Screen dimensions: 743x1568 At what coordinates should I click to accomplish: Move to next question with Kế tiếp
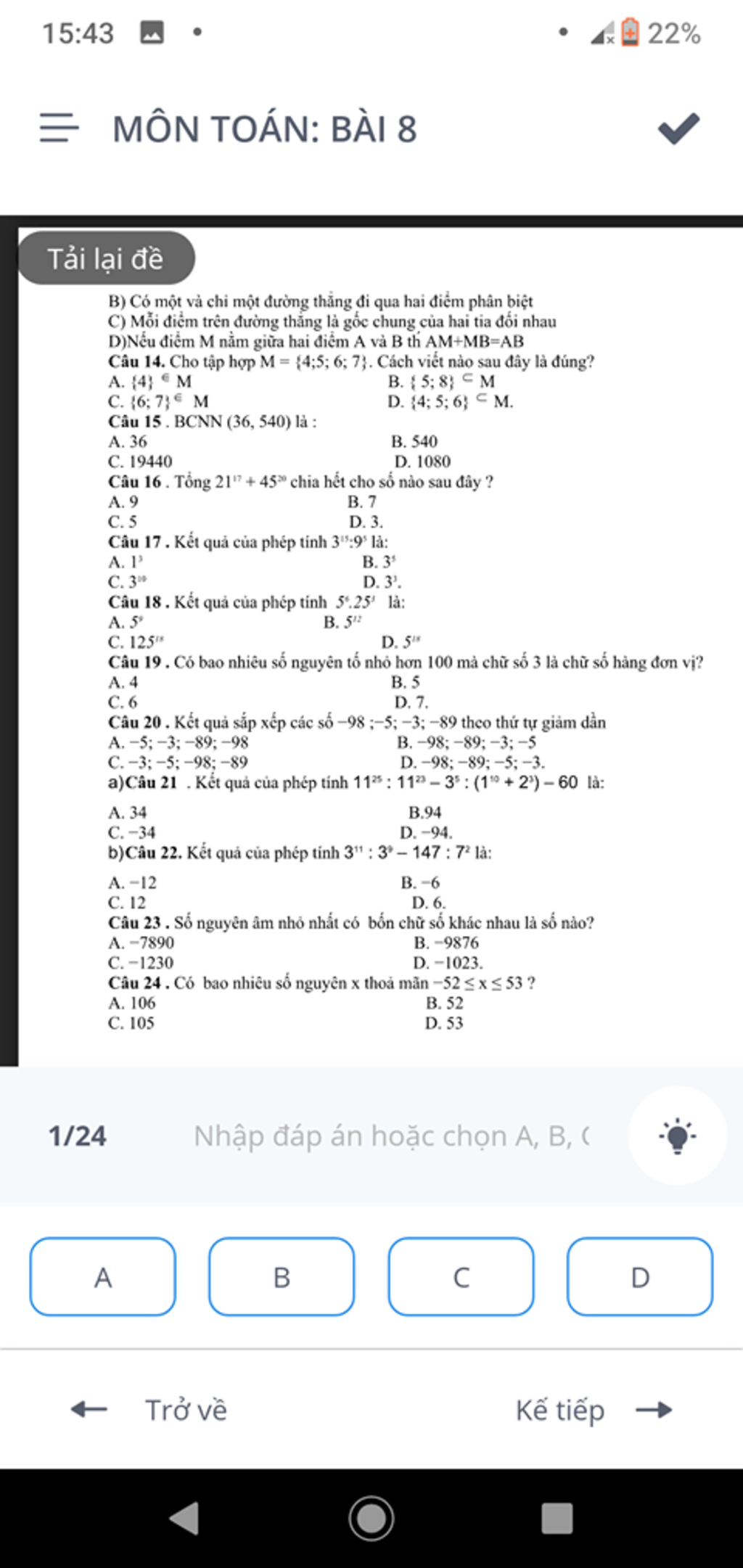coord(594,1410)
